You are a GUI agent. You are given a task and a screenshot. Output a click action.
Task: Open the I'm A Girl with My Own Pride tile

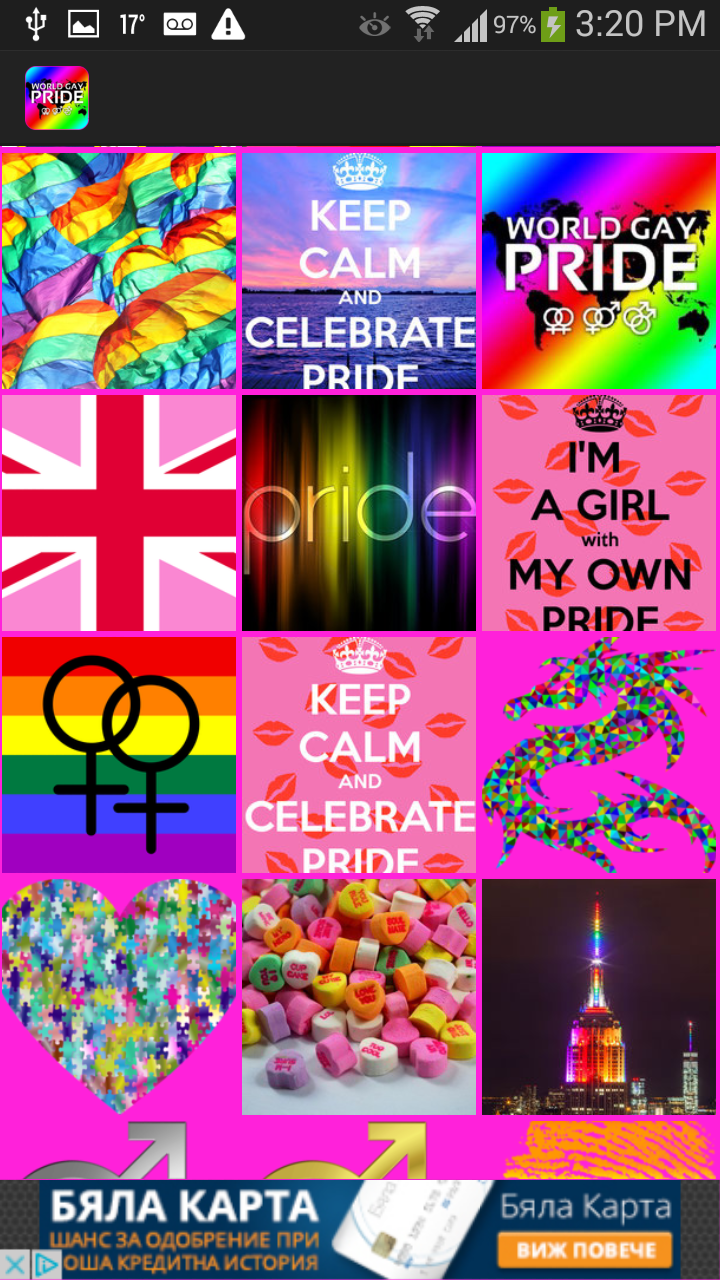click(599, 513)
